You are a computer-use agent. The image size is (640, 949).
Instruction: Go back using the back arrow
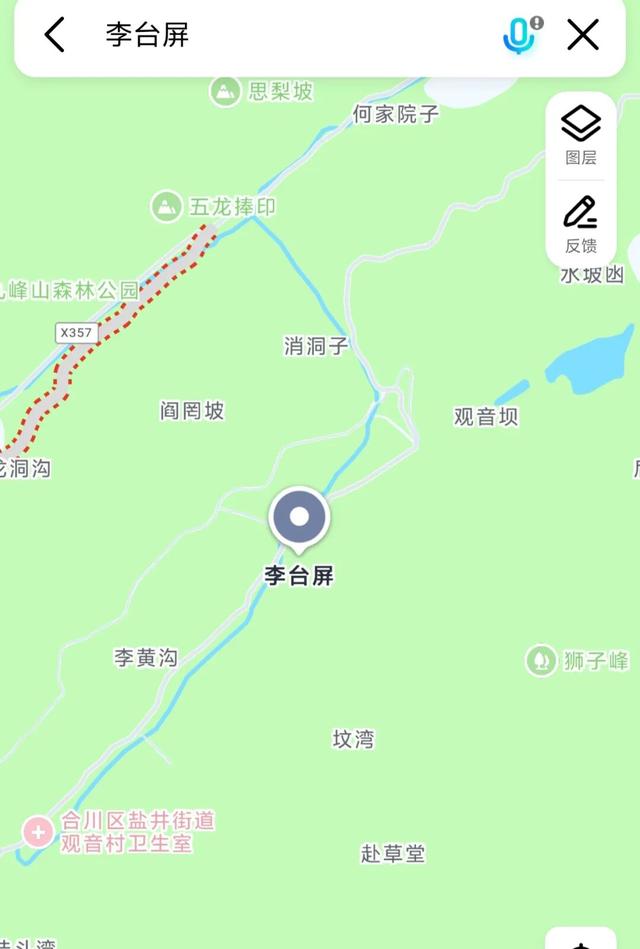tap(55, 35)
